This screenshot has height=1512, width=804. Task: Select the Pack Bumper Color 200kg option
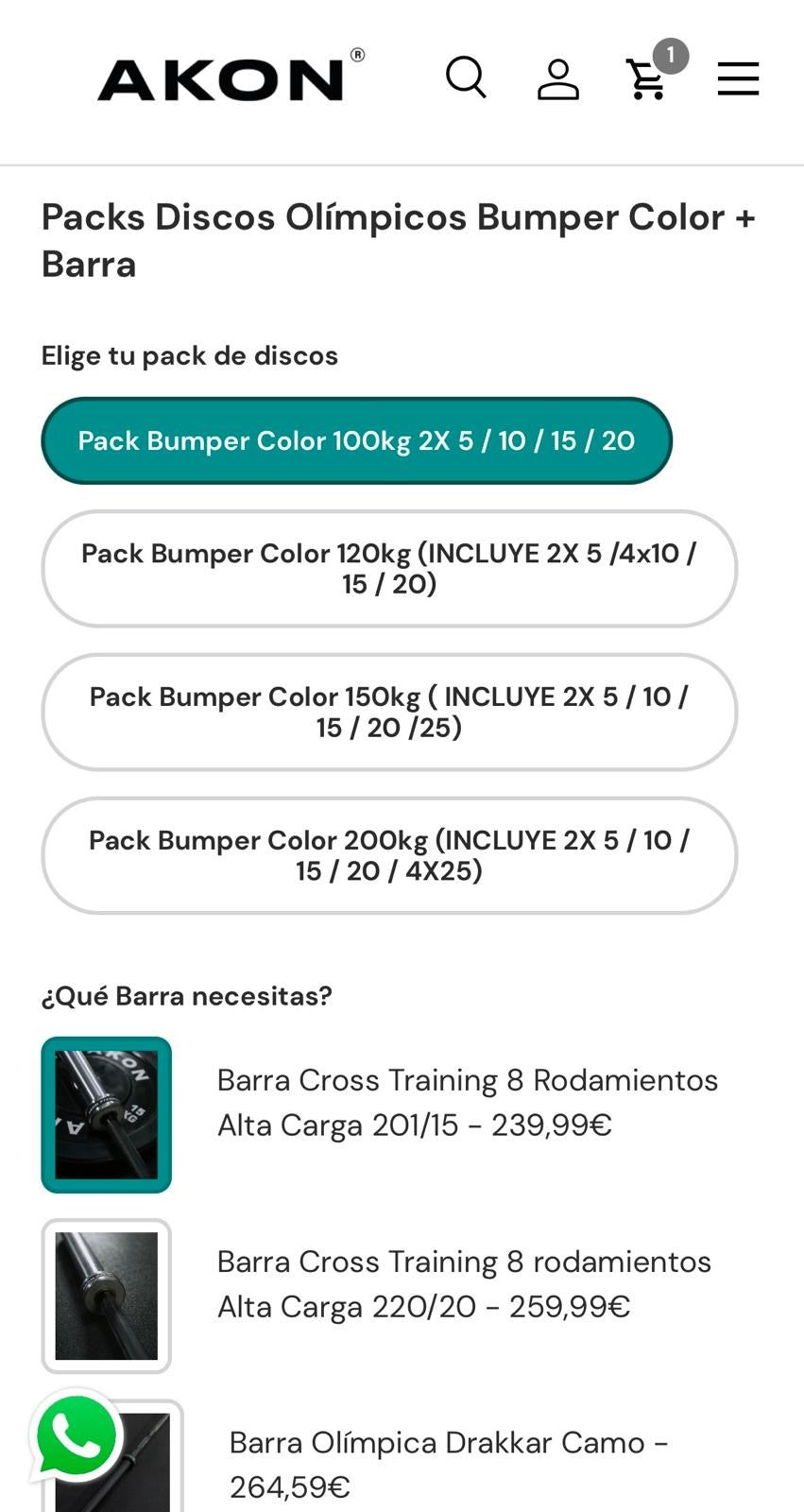click(x=388, y=856)
